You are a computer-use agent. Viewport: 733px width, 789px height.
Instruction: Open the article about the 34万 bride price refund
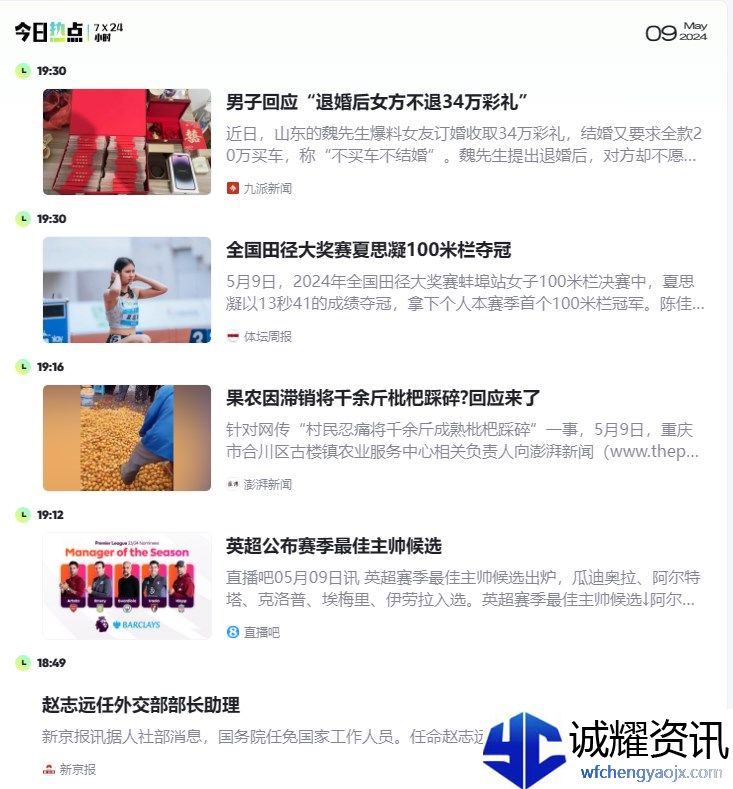376,102
